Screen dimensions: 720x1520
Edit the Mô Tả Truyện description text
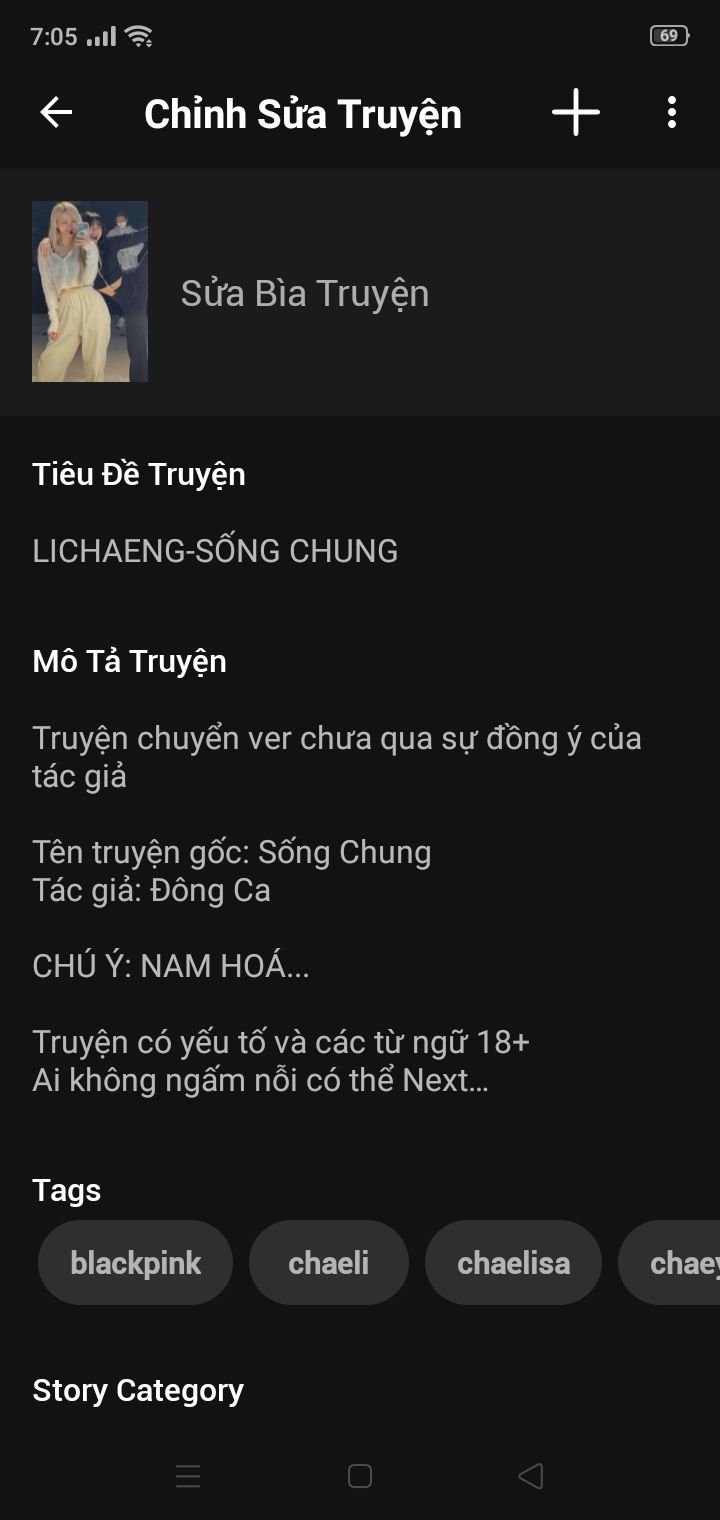pos(336,908)
